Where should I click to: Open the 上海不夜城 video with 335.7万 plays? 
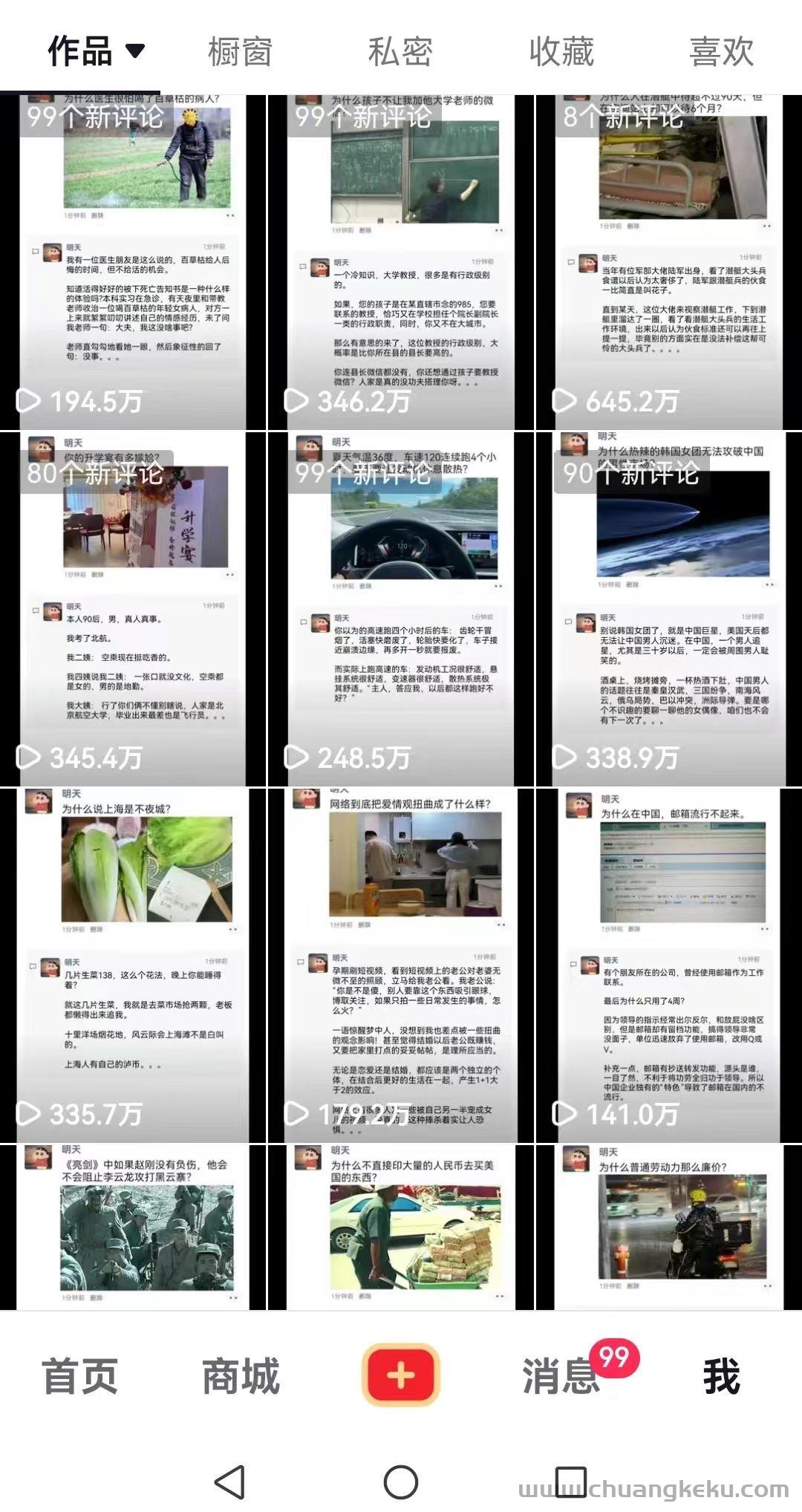(x=133, y=965)
